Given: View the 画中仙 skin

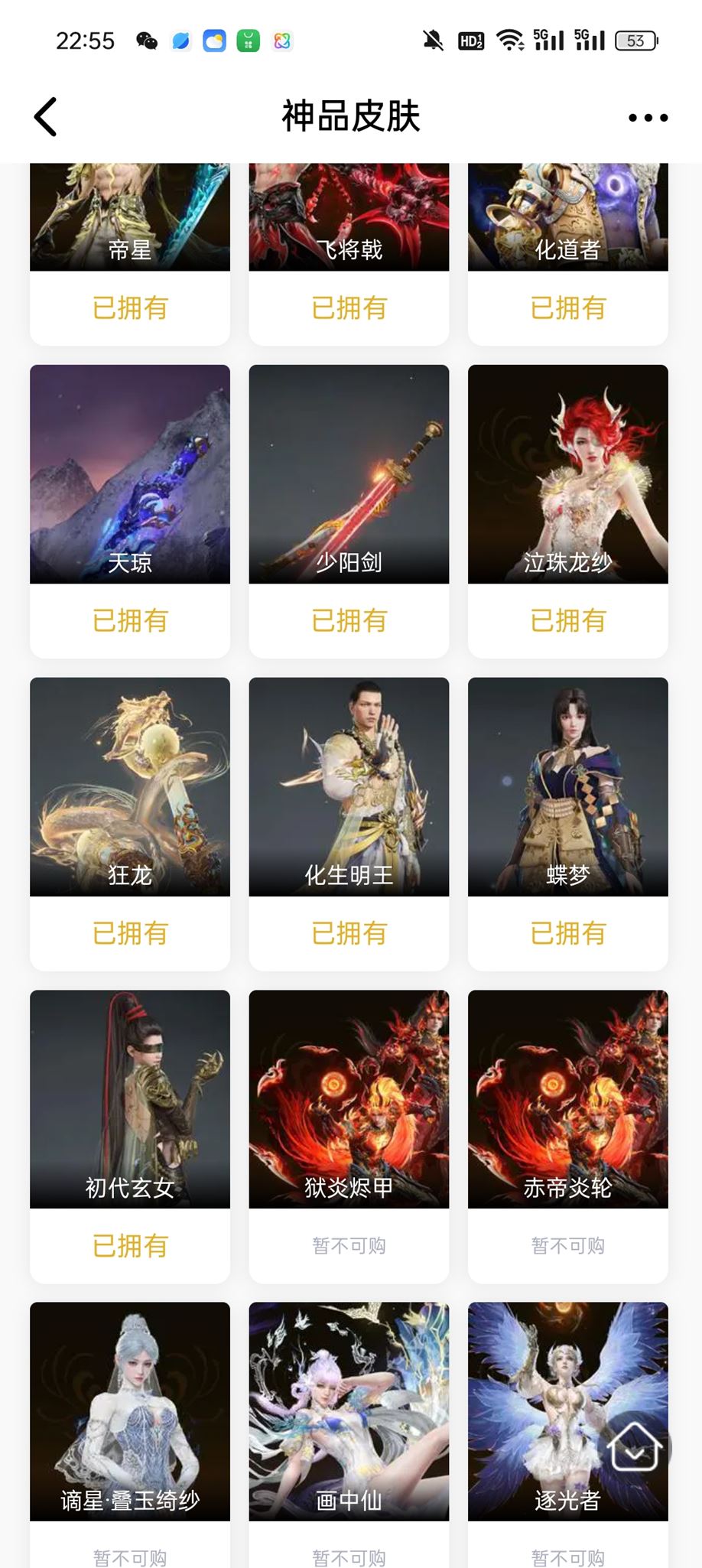Looking at the screenshot, I should [x=349, y=1435].
